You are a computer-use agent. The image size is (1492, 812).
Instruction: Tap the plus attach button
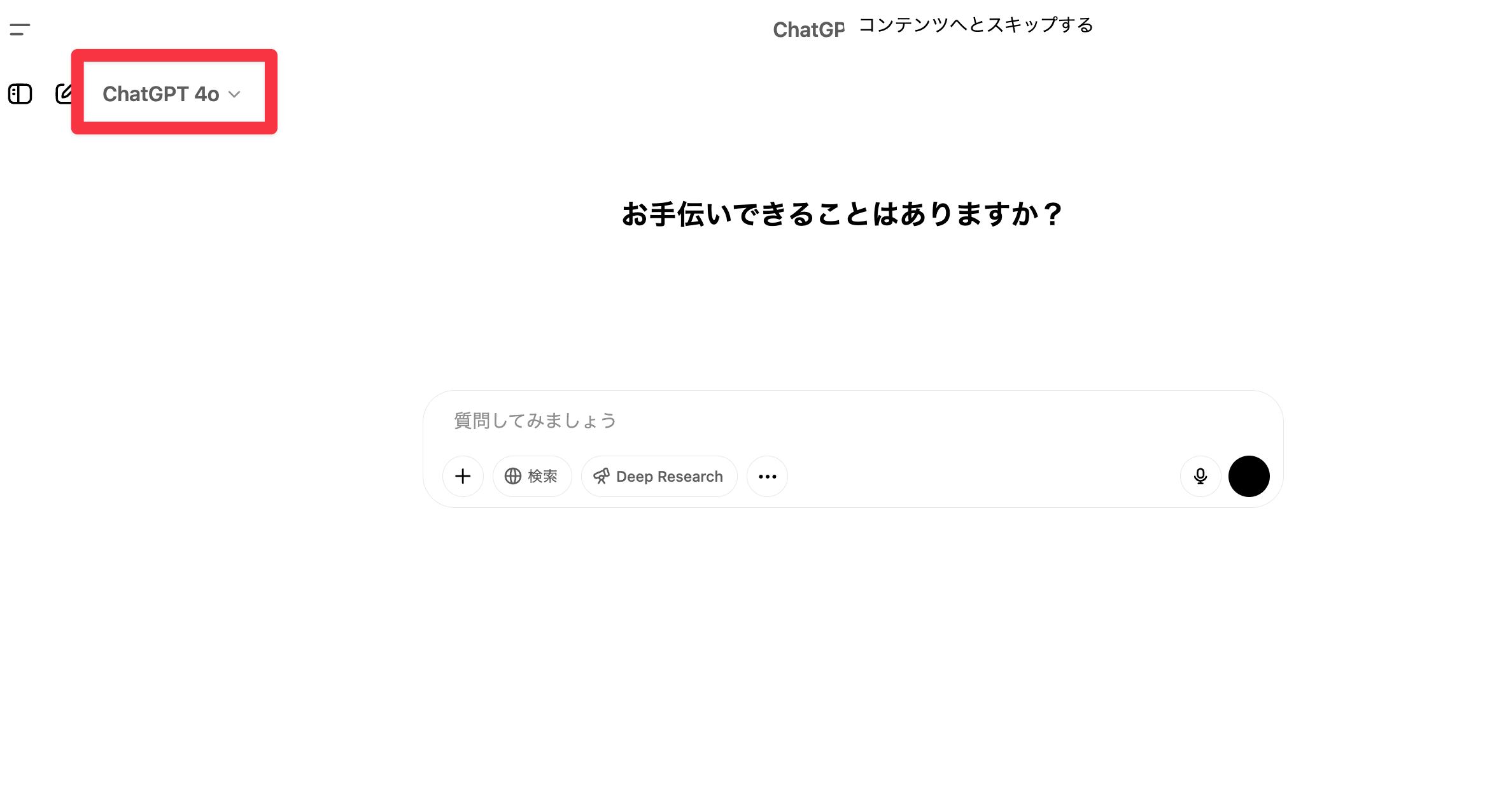(463, 476)
